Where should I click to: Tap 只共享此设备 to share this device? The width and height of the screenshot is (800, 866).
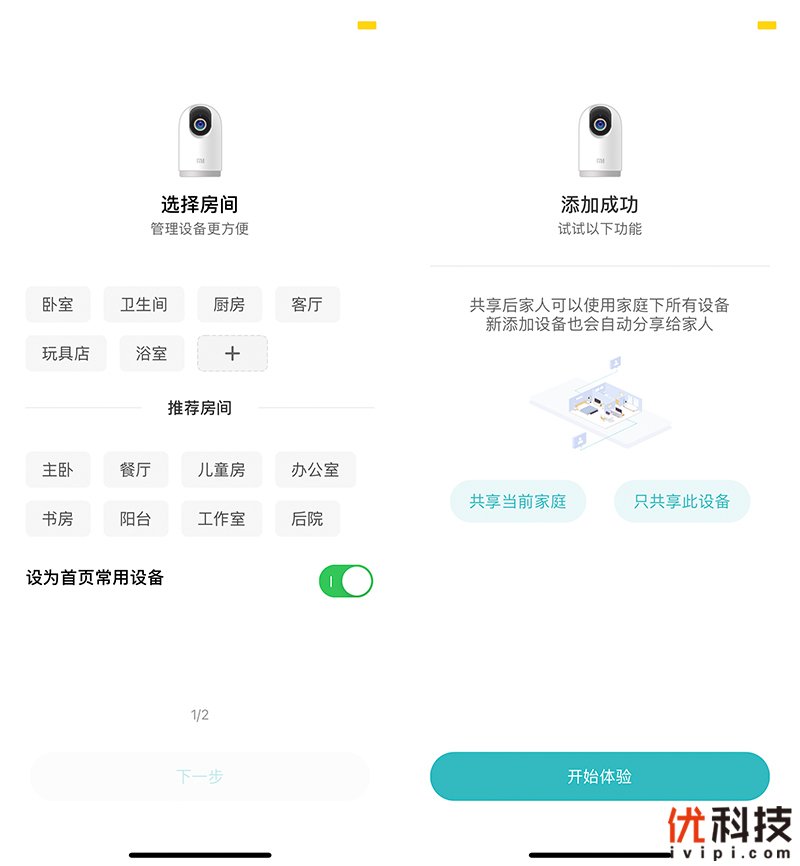point(682,501)
